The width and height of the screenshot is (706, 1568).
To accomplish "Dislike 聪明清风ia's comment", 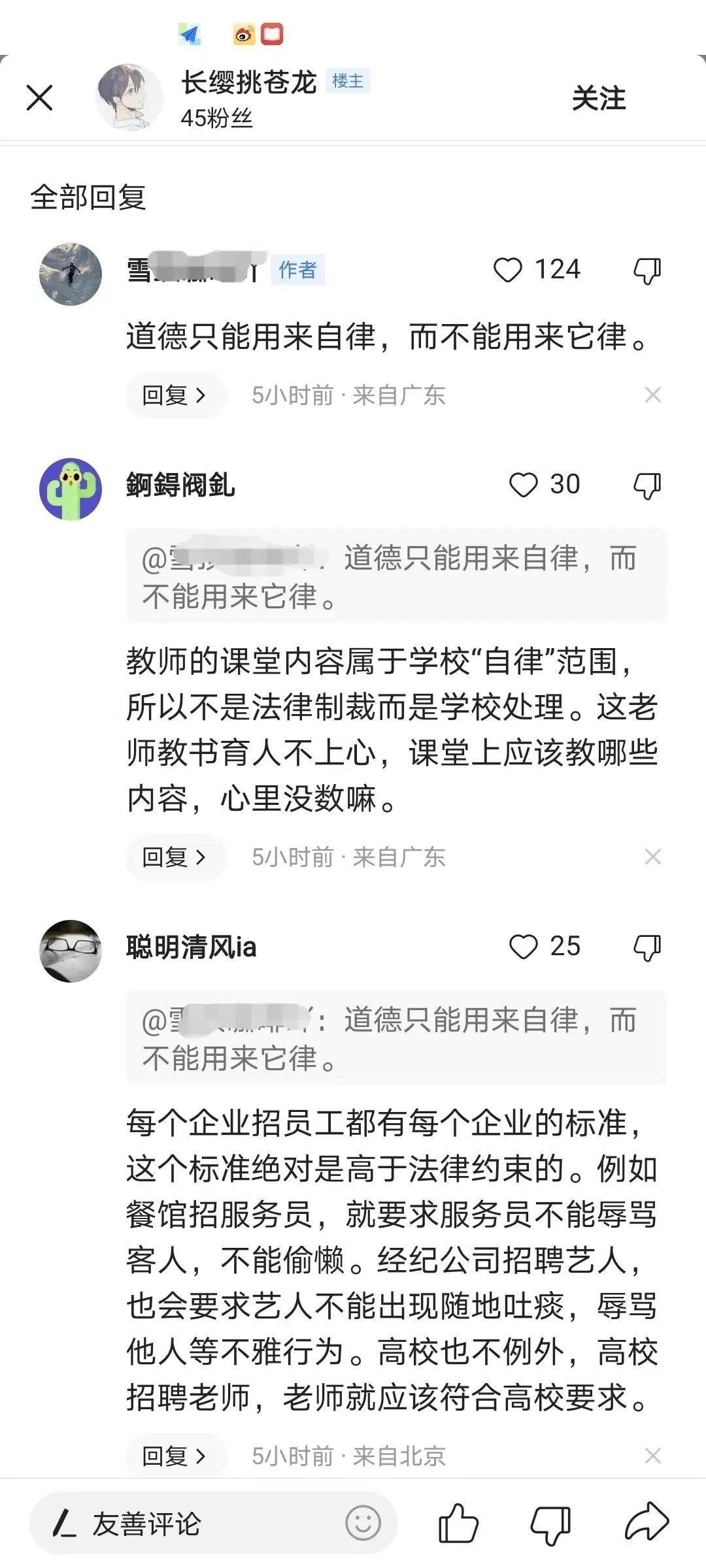I will tap(647, 947).
